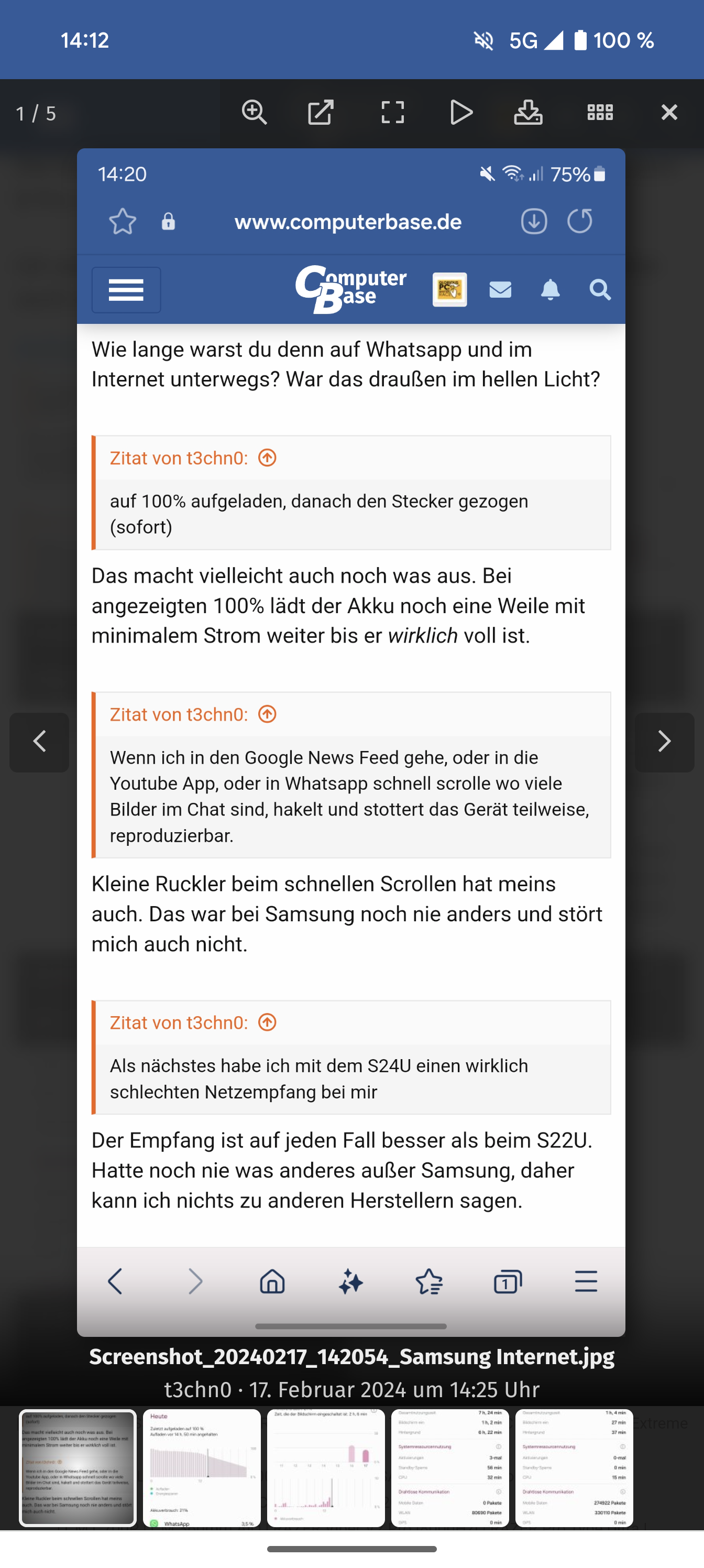Zoom into the image with the magnifier
Image resolution: width=704 pixels, height=1568 pixels.
255,113
